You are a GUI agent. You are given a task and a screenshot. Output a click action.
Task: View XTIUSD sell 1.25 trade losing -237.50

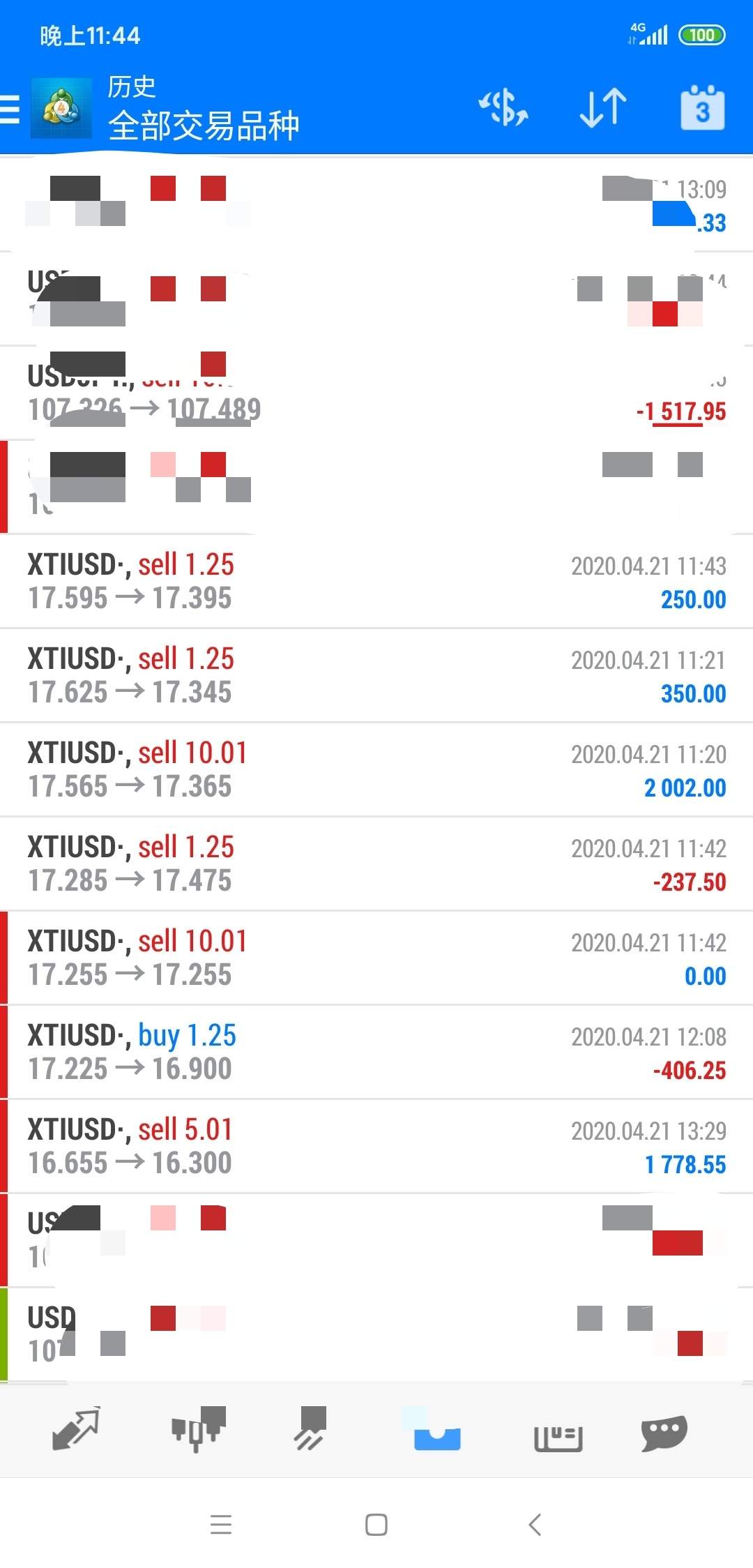[376, 864]
